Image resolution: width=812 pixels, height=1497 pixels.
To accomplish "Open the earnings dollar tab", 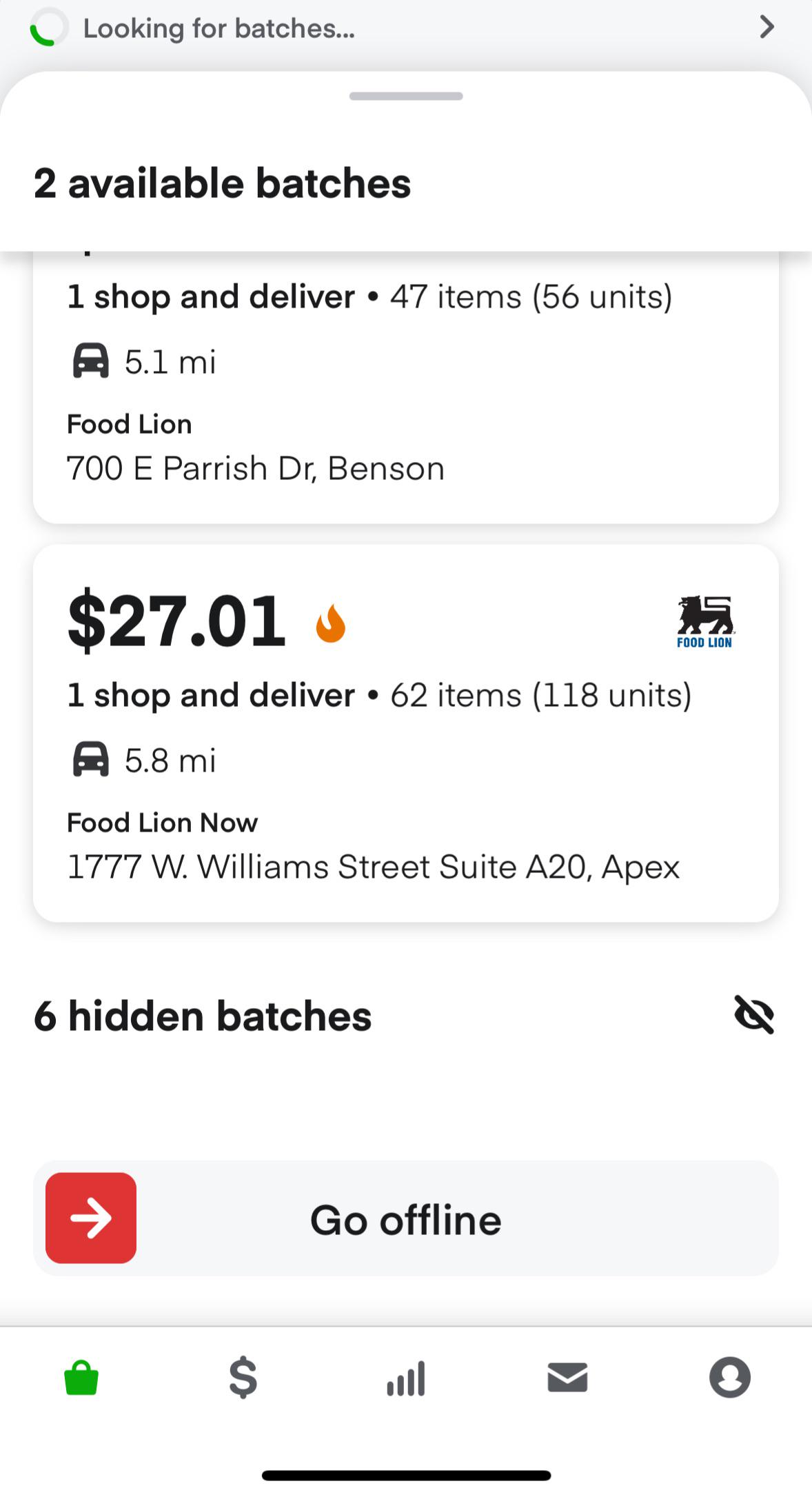I will [x=243, y=1378].
